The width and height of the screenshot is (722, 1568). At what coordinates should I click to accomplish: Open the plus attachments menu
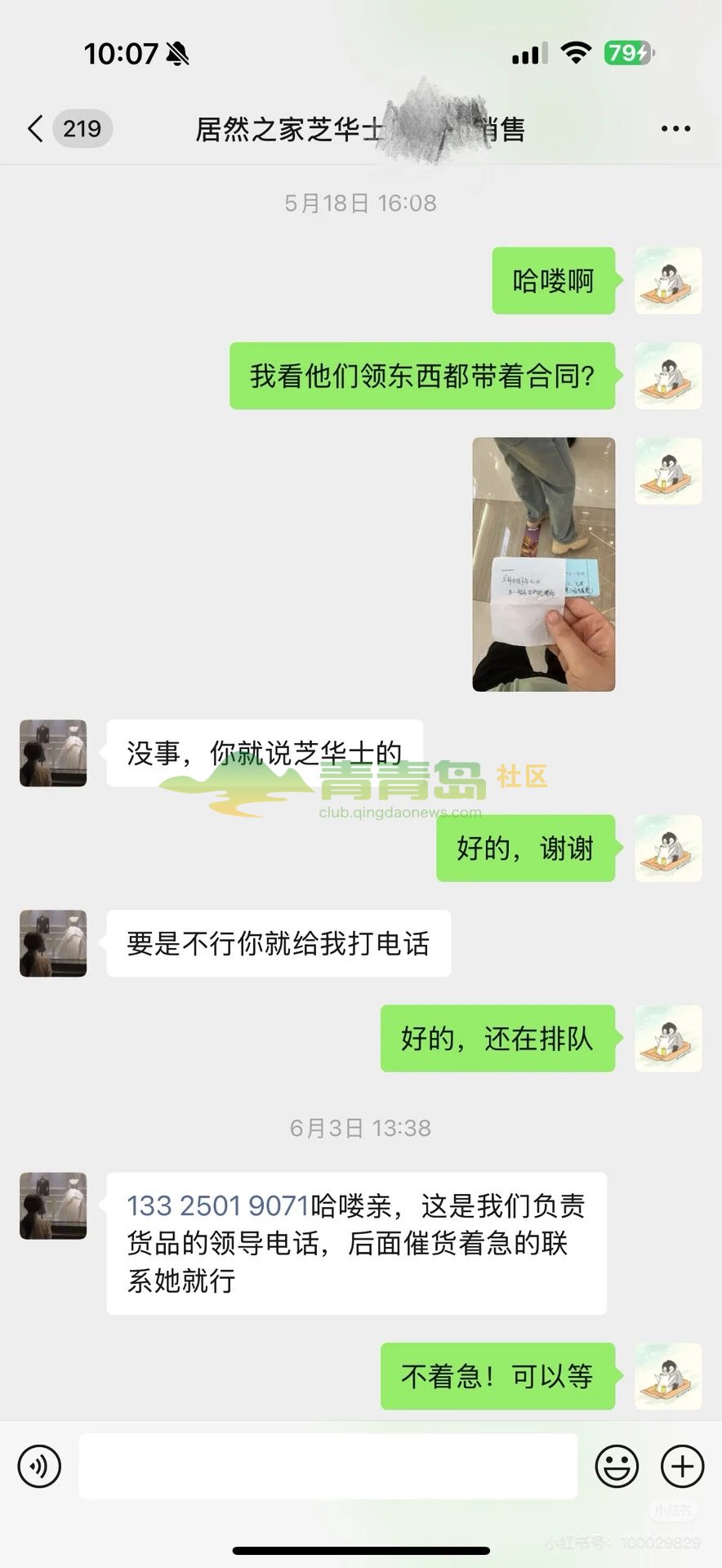pyautogui.click(x=682, y=1466)
